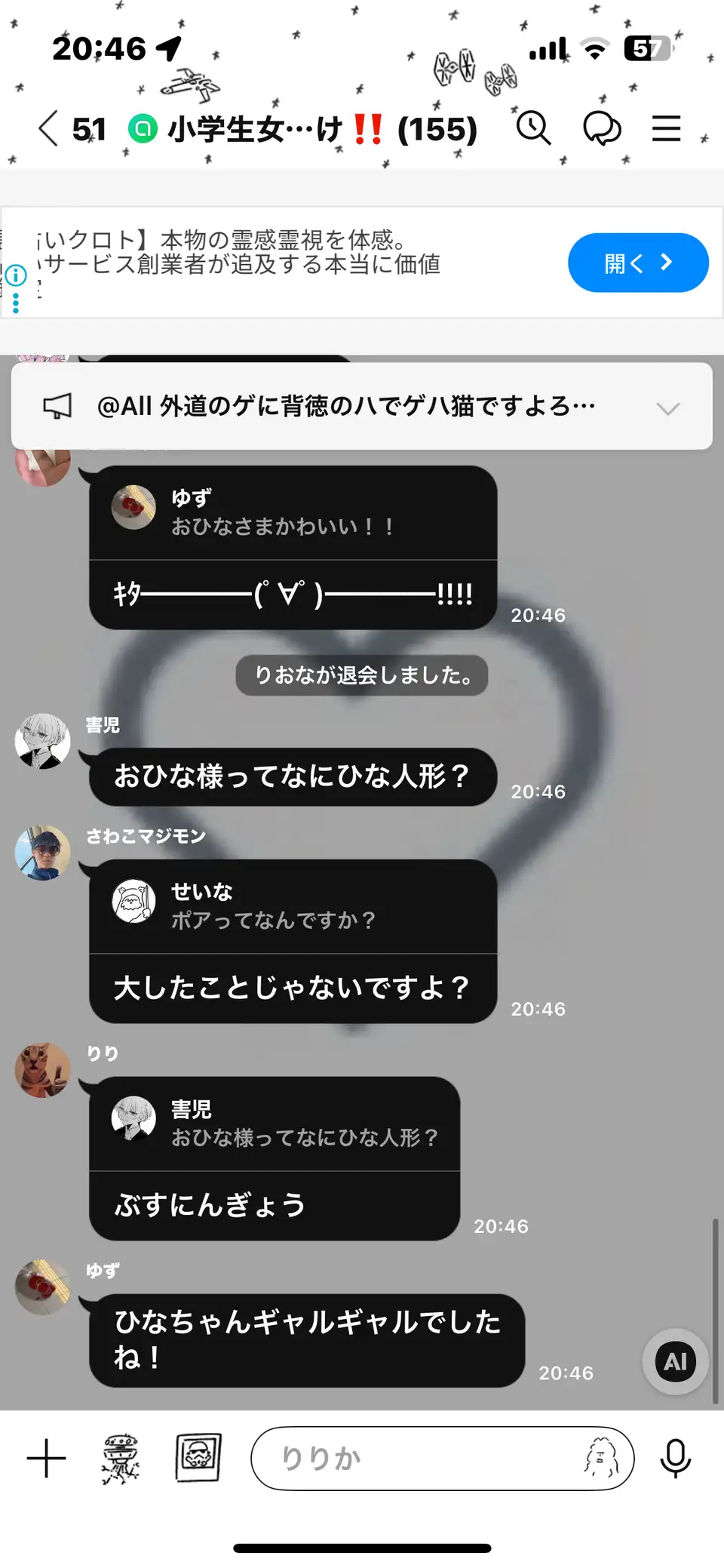Open the camera robot icon
Image resolution: width=724 pixels, height=1568 pixels.
coord(121,1458)
